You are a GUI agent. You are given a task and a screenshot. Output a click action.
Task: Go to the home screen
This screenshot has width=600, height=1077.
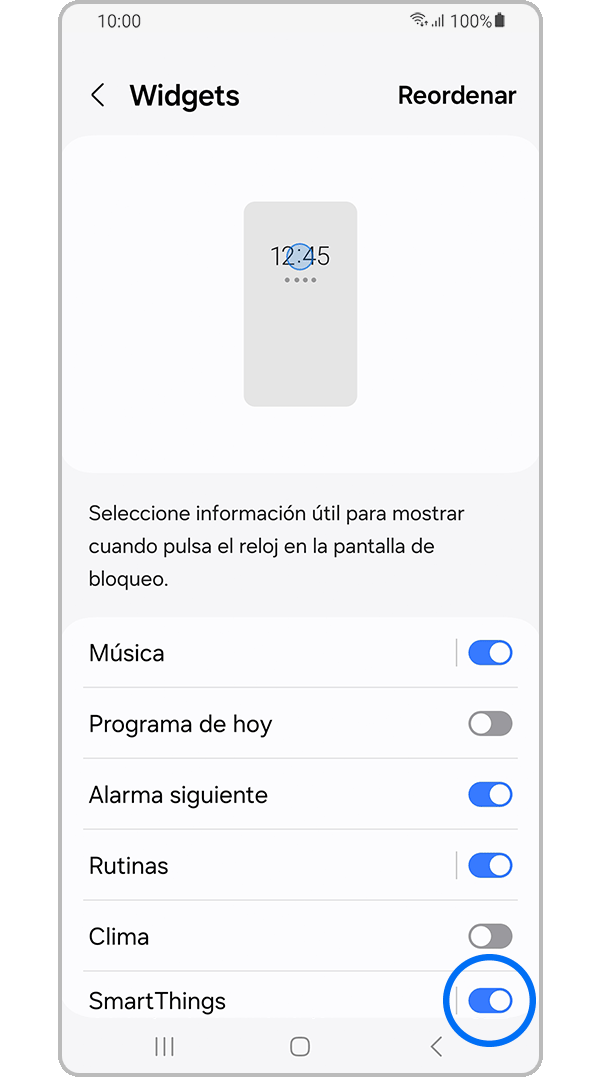300,1046
